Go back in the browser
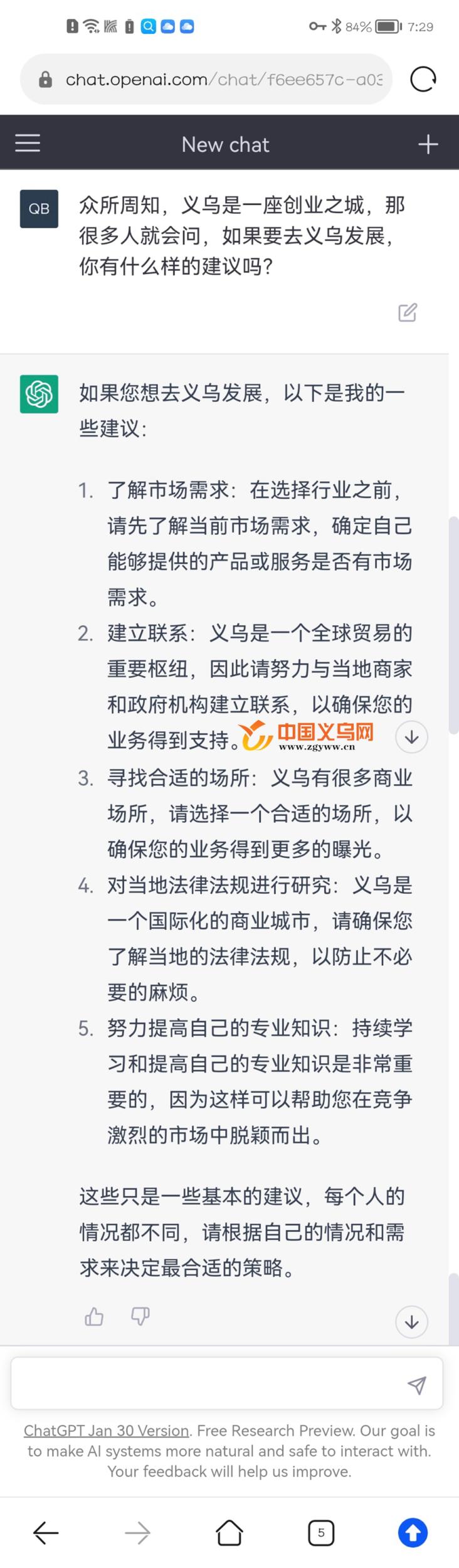 click(46, 1533)
